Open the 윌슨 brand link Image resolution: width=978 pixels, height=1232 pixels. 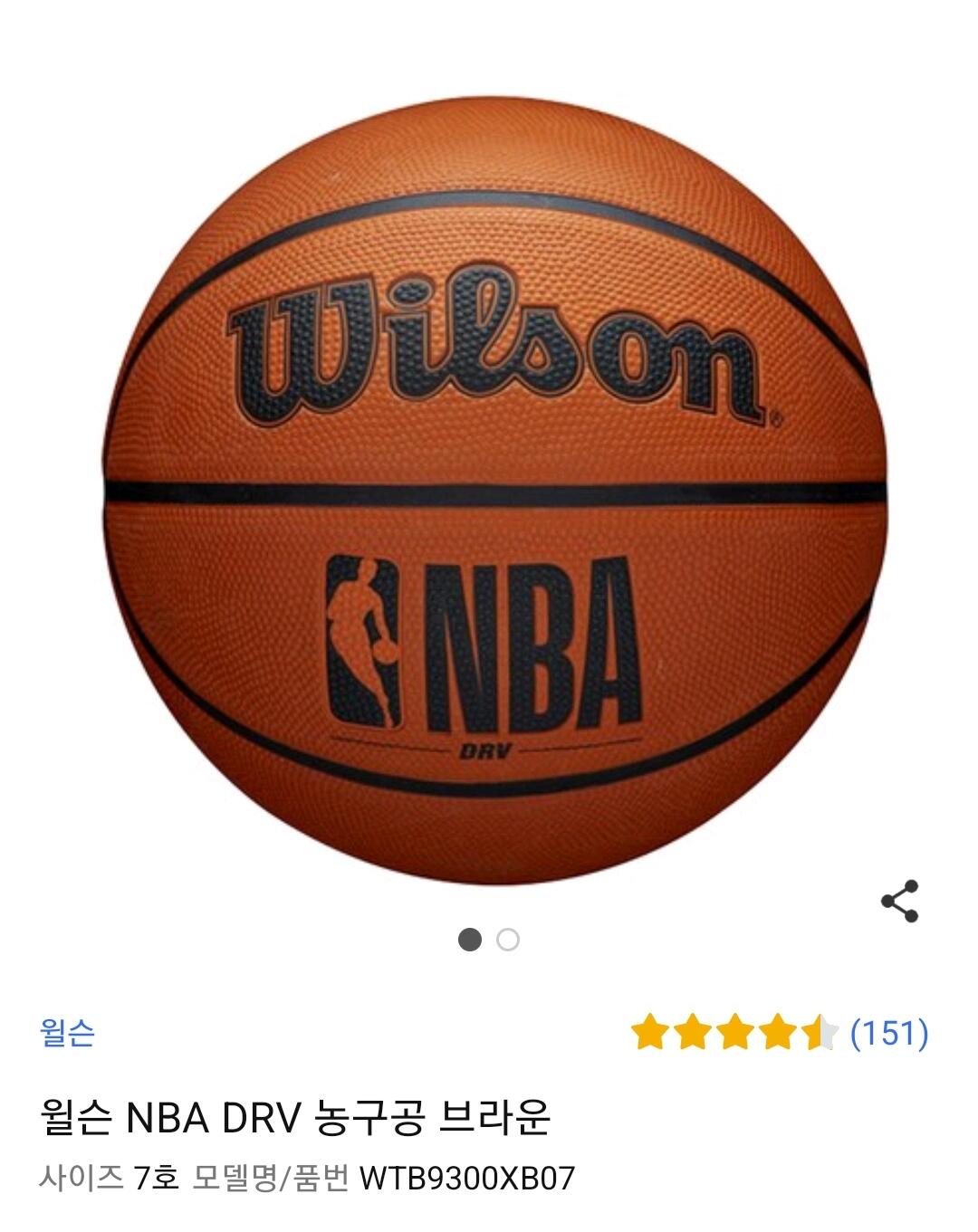[x=67, y=1032]
